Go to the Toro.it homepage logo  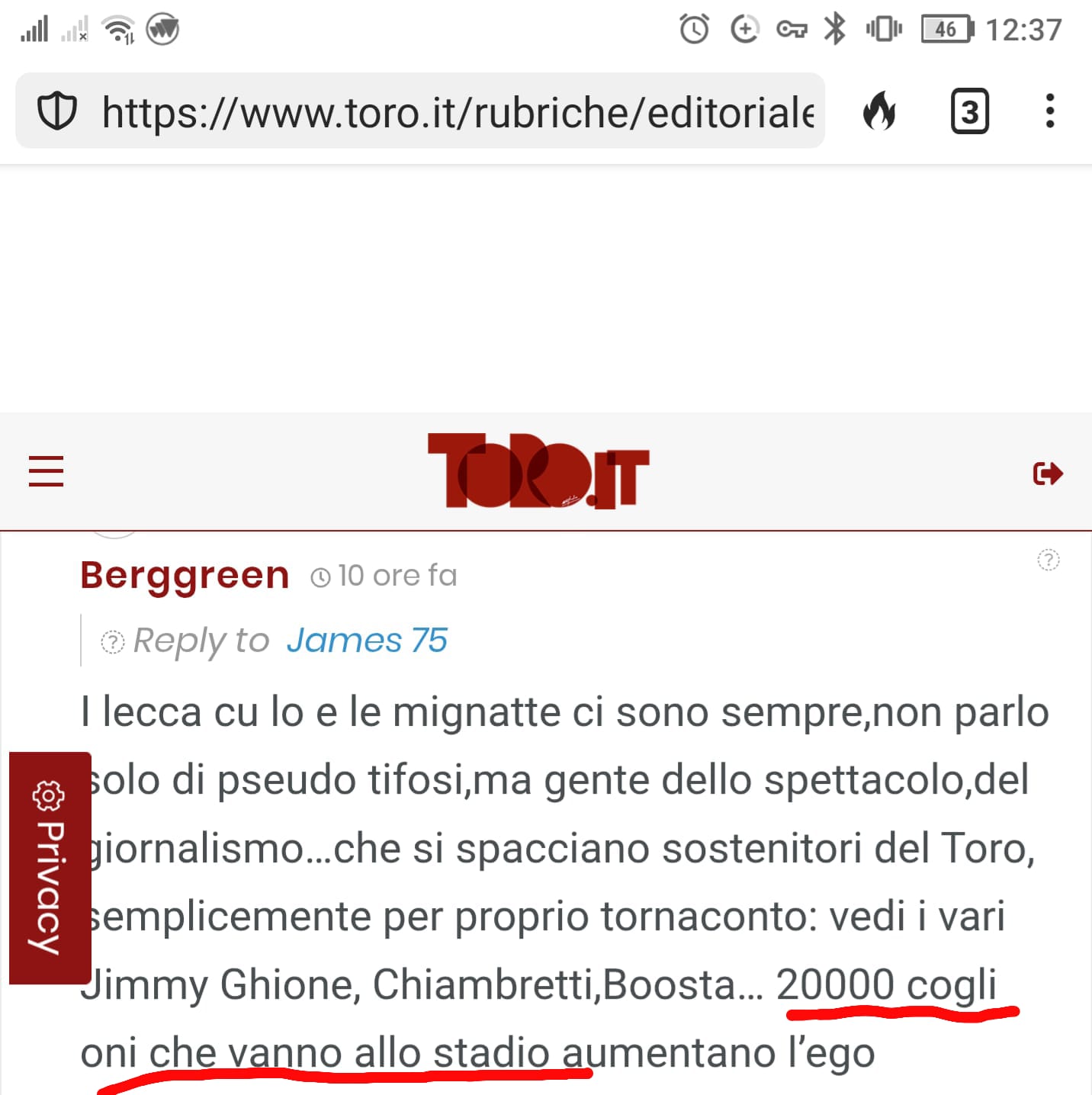(x=538, y=471)
